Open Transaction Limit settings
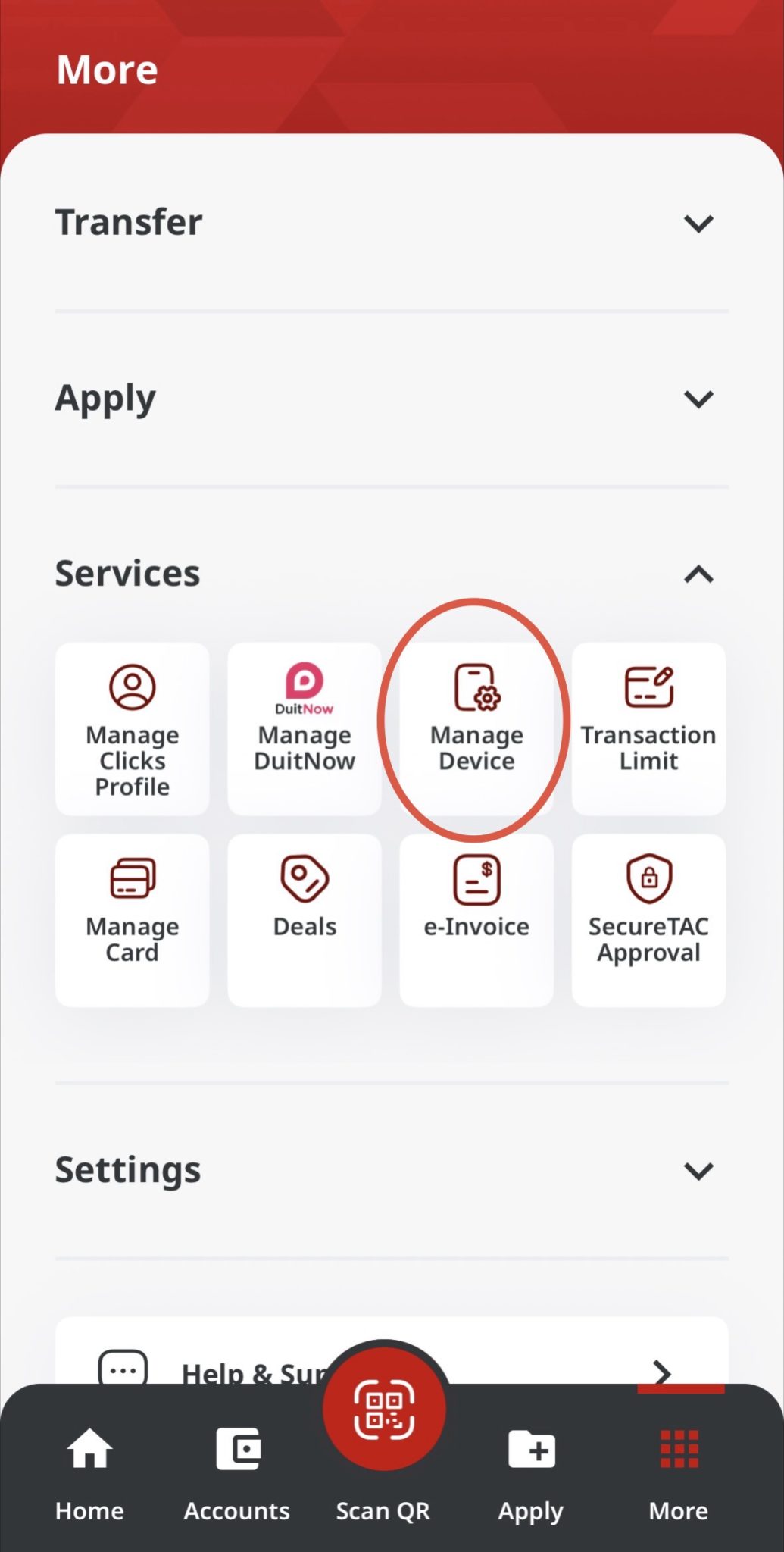 648,728
